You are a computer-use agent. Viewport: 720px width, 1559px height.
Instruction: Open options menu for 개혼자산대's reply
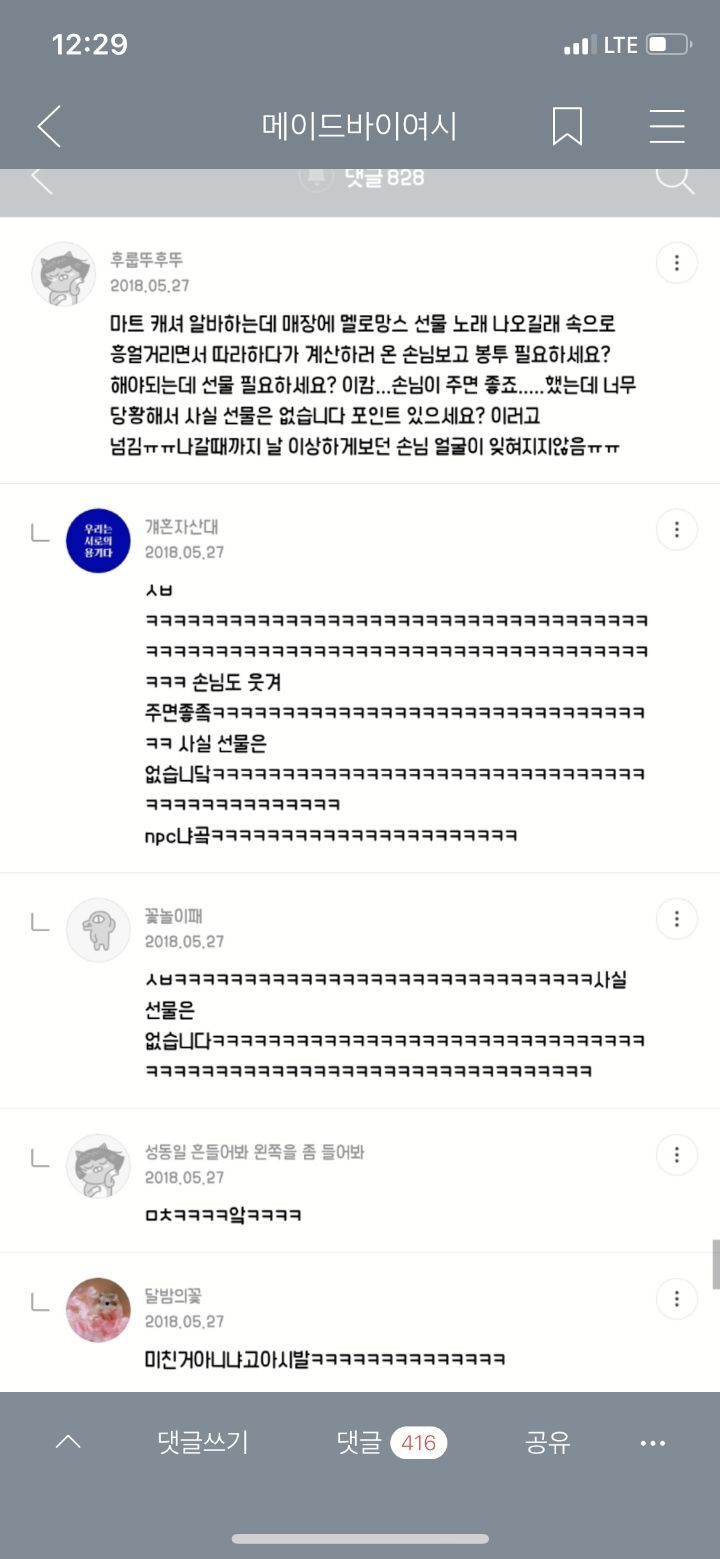pyautogui.click(x=677, y=528)
